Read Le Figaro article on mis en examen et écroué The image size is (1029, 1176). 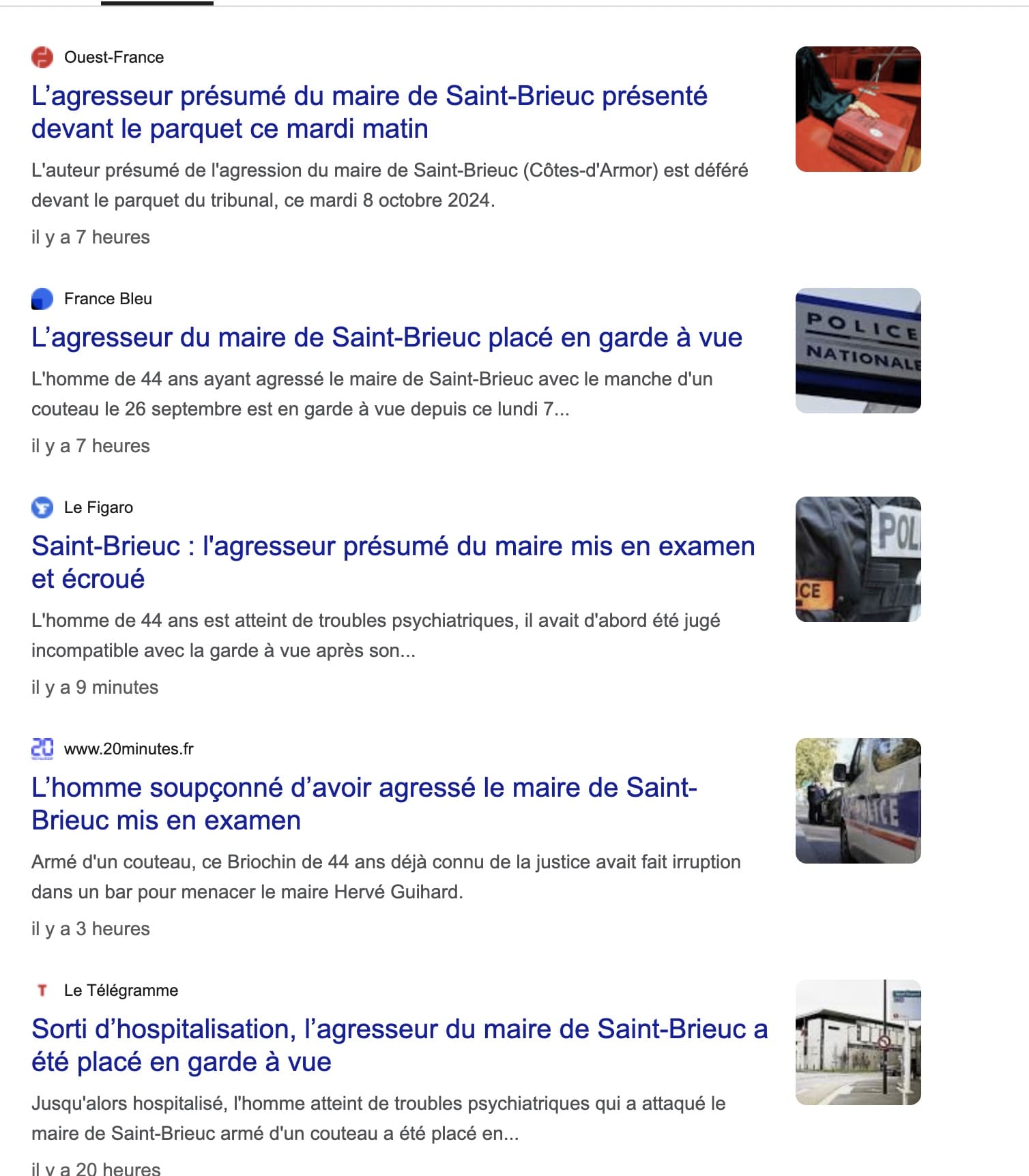392,562
